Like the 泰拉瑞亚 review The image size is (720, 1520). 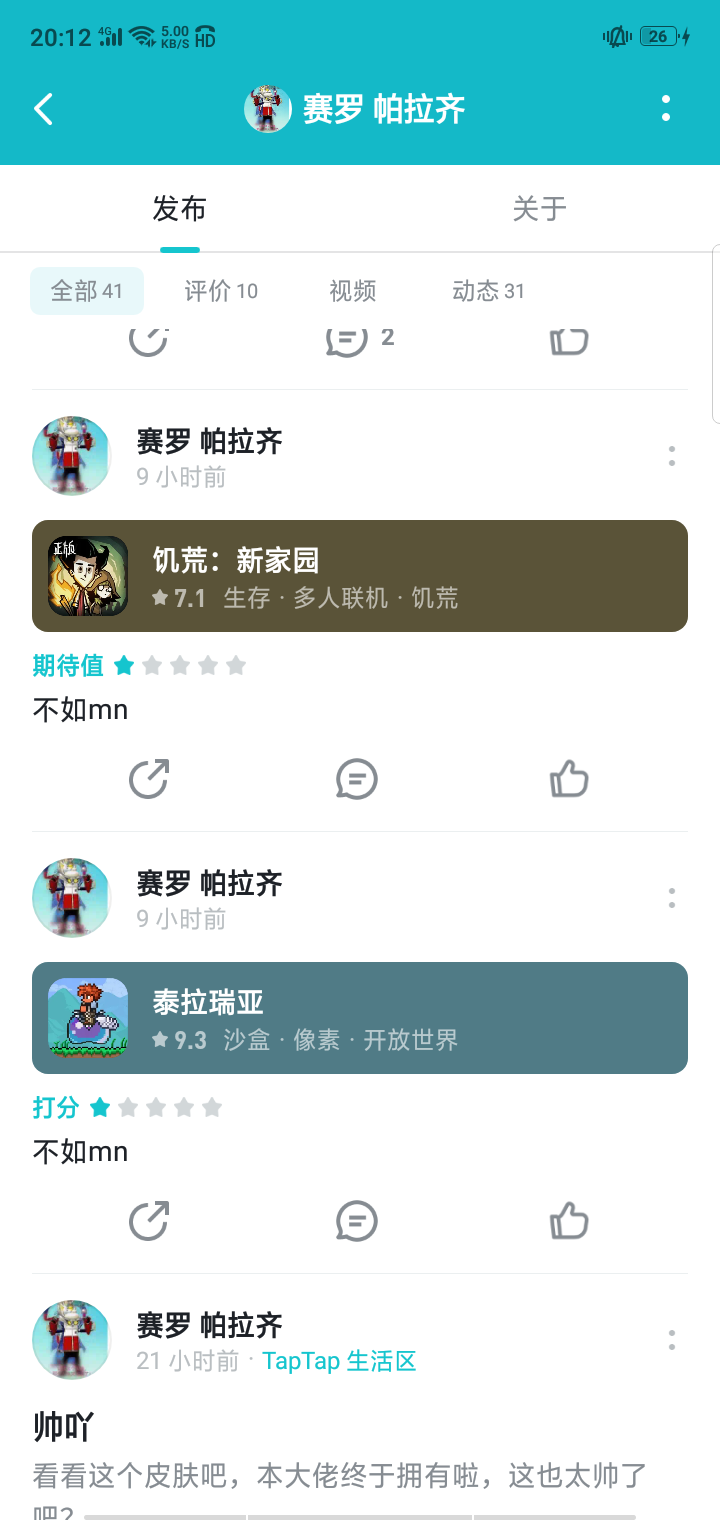coord(568,1221)
